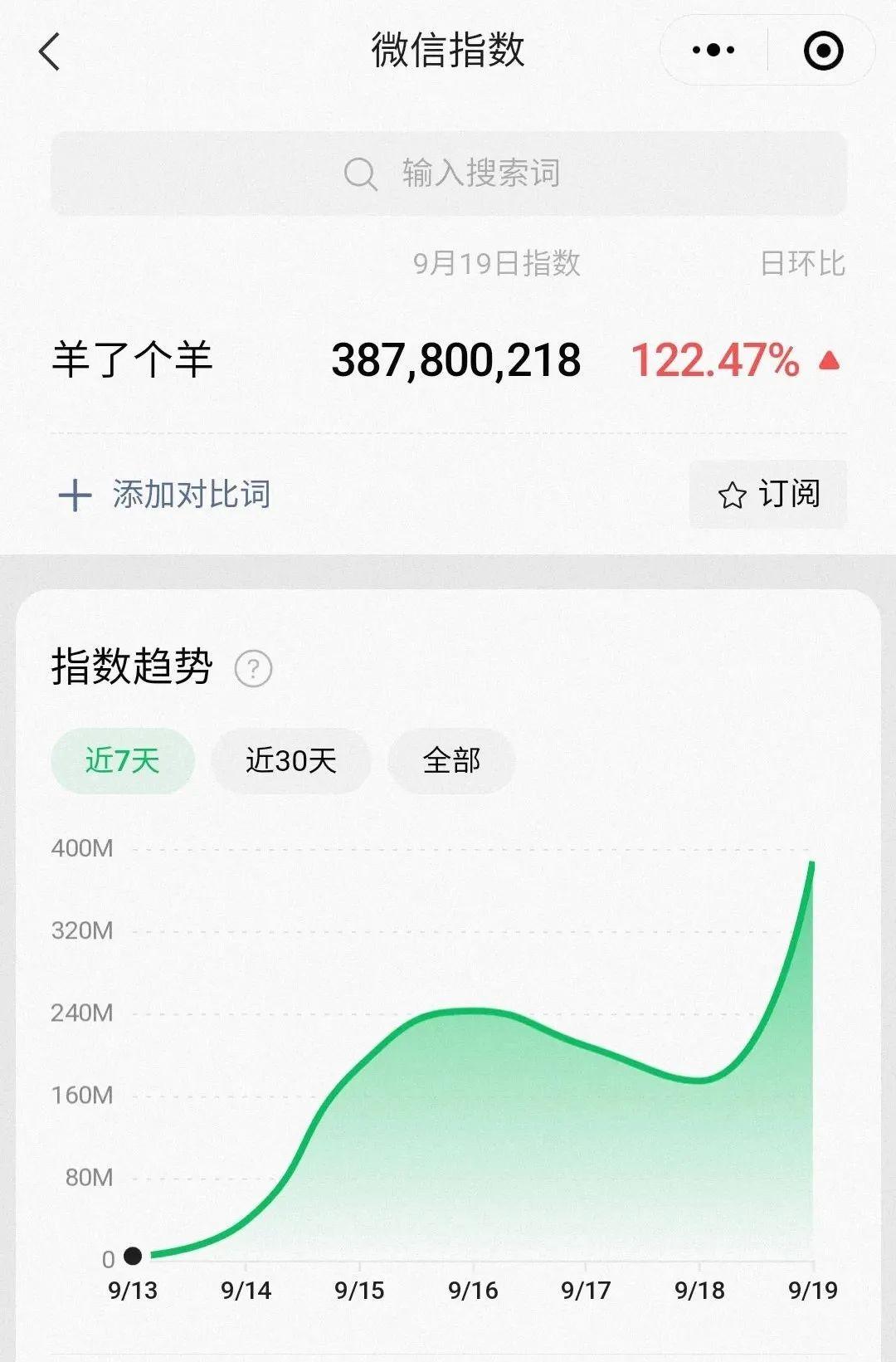Click the plus icon next to 添加对比词
896x1362 pixels.
point(75,495)
